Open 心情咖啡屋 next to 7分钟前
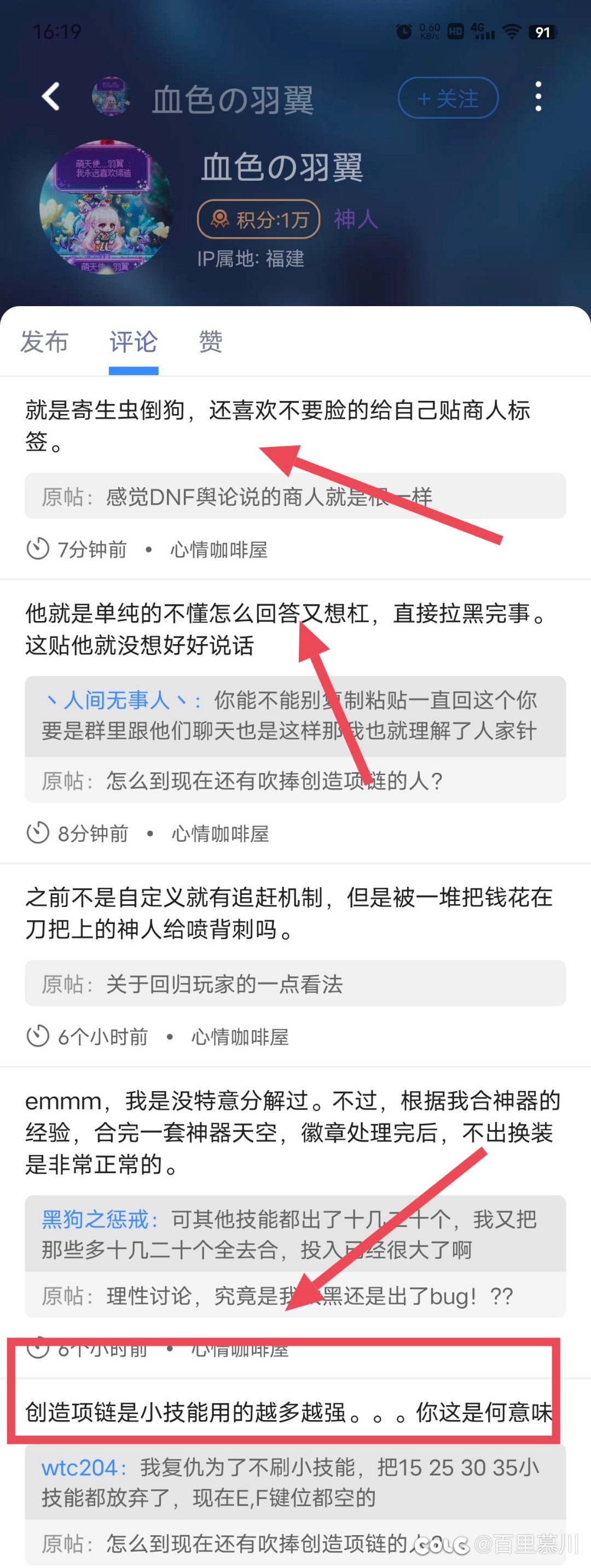The height and width of the screenshot is (1568, 591). pyautogui.click(x=219, y=550)
